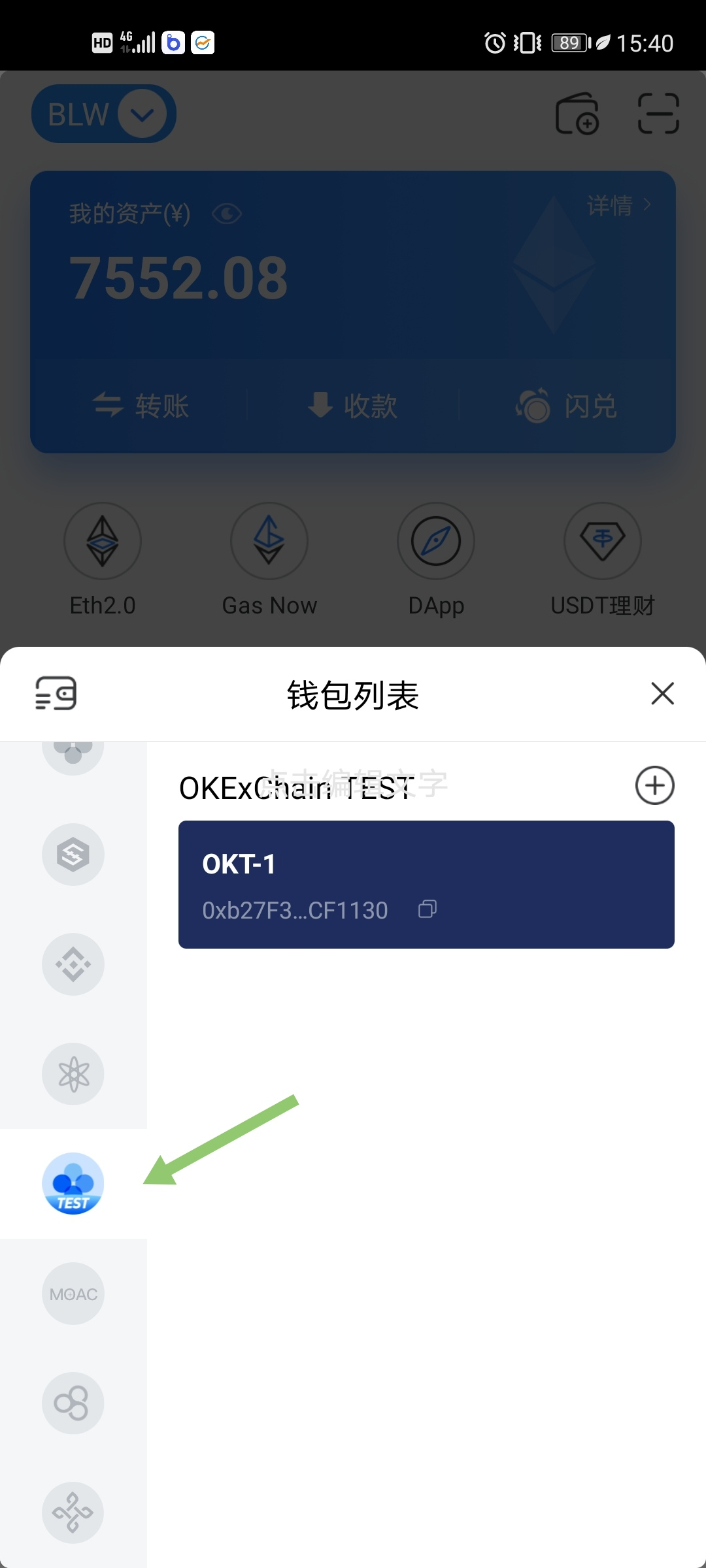Image resolution: width=706 pixels, height=1568 pixels.
Task: Select the OKExChain TEST chain icon
Action: (73, 1184)
